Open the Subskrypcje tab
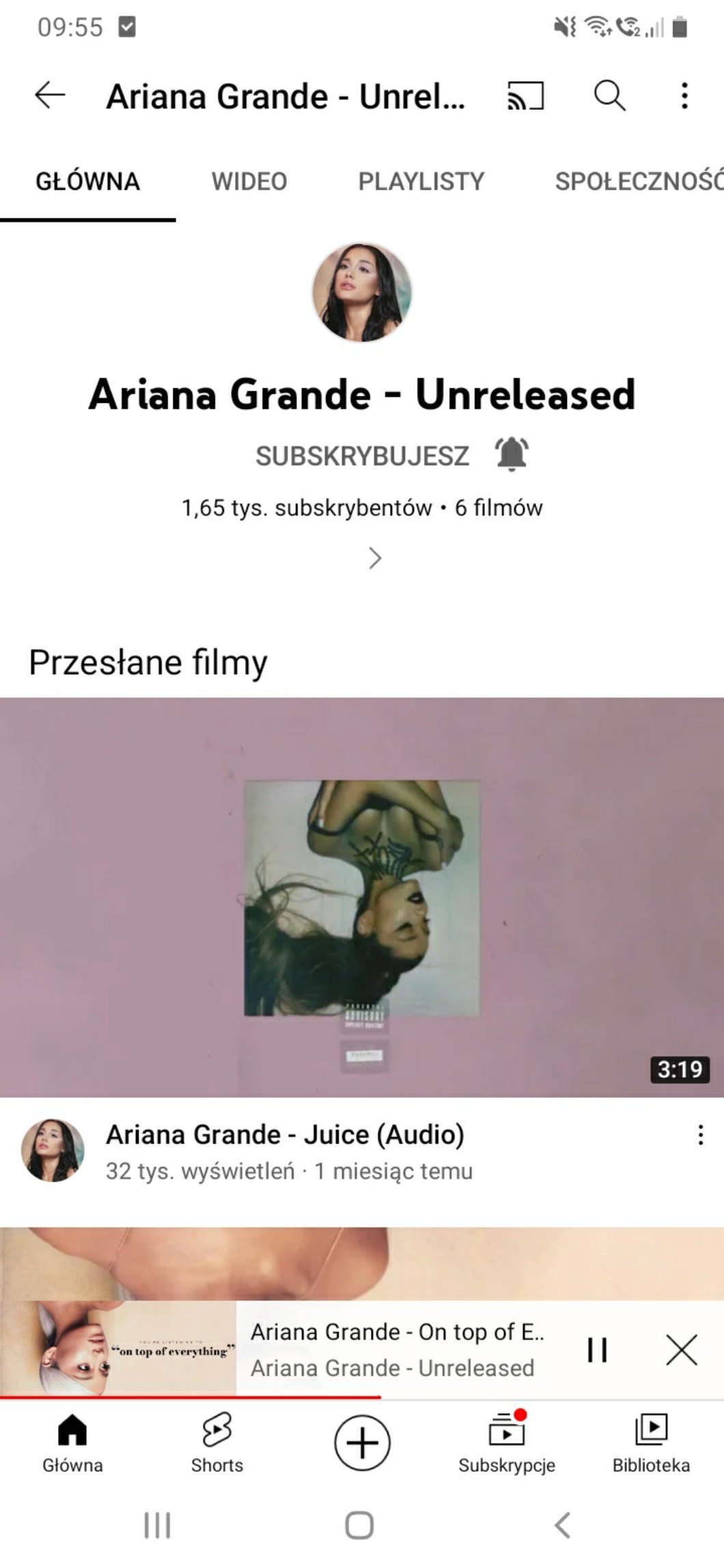724x1568 pixels. point(507,1442)
